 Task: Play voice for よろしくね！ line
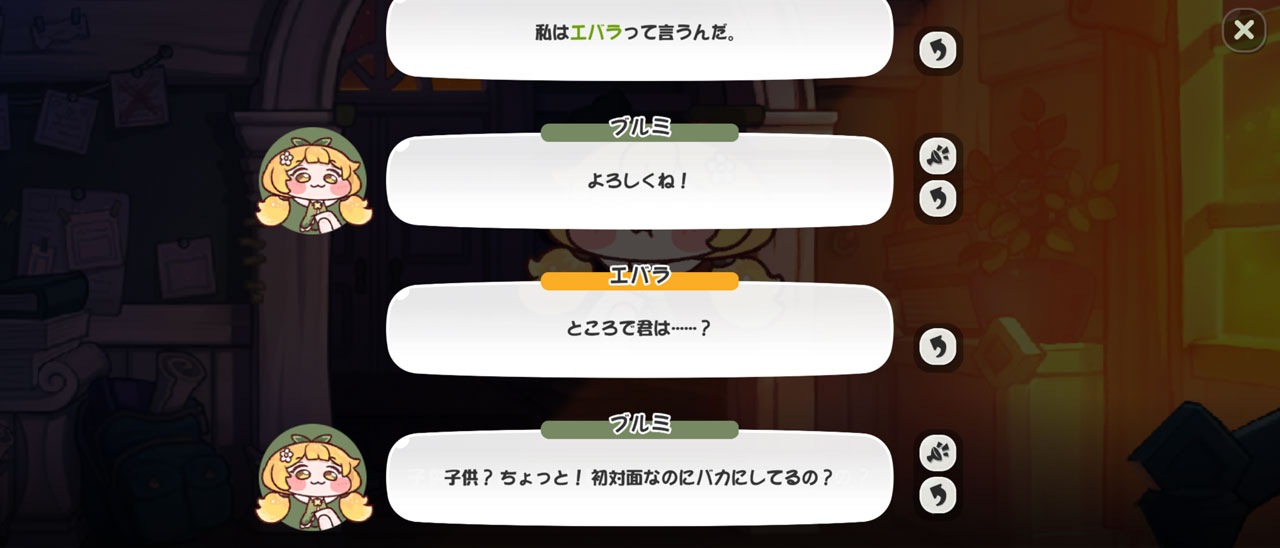937,156
